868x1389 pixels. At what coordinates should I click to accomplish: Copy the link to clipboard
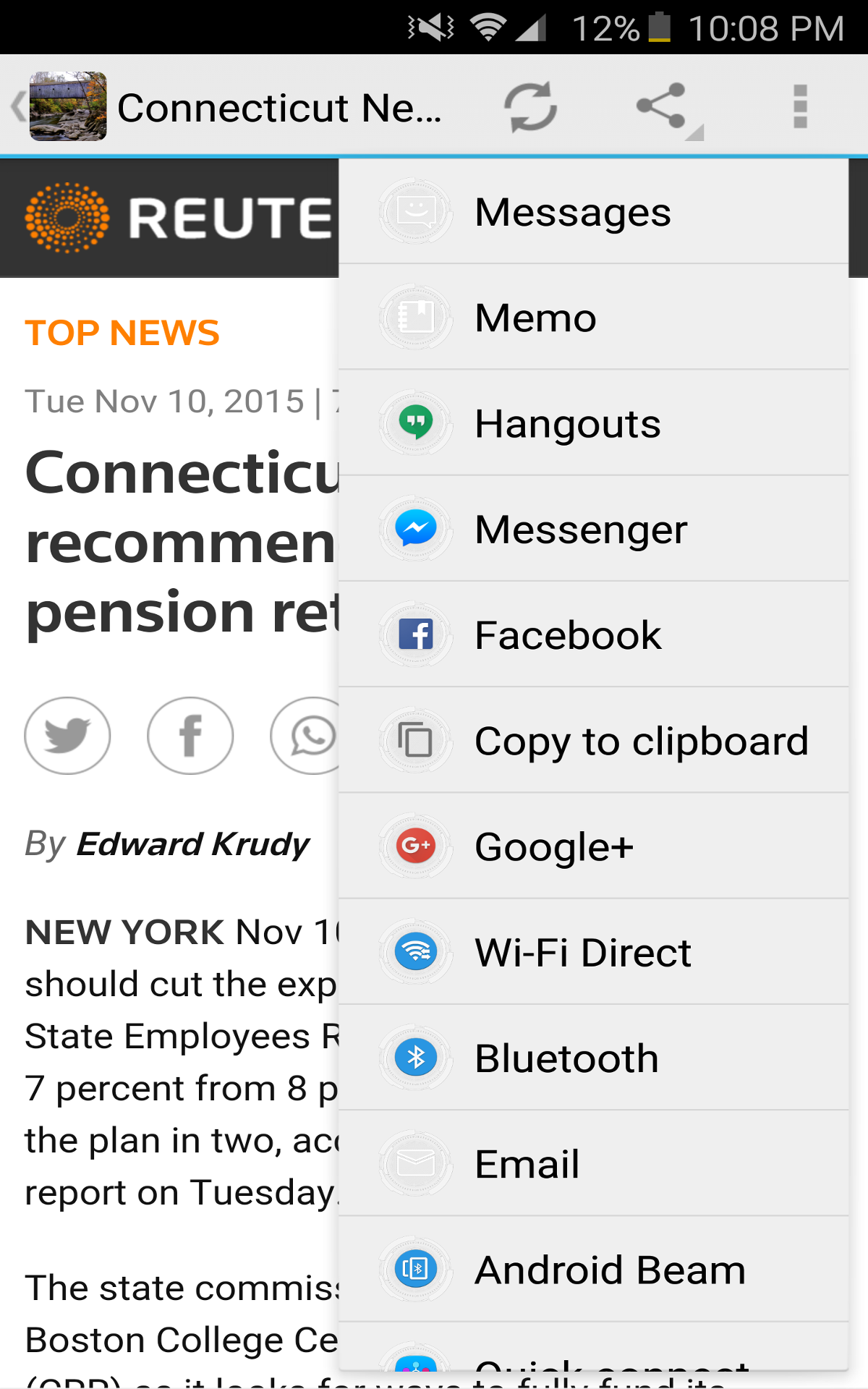(593, 741)
